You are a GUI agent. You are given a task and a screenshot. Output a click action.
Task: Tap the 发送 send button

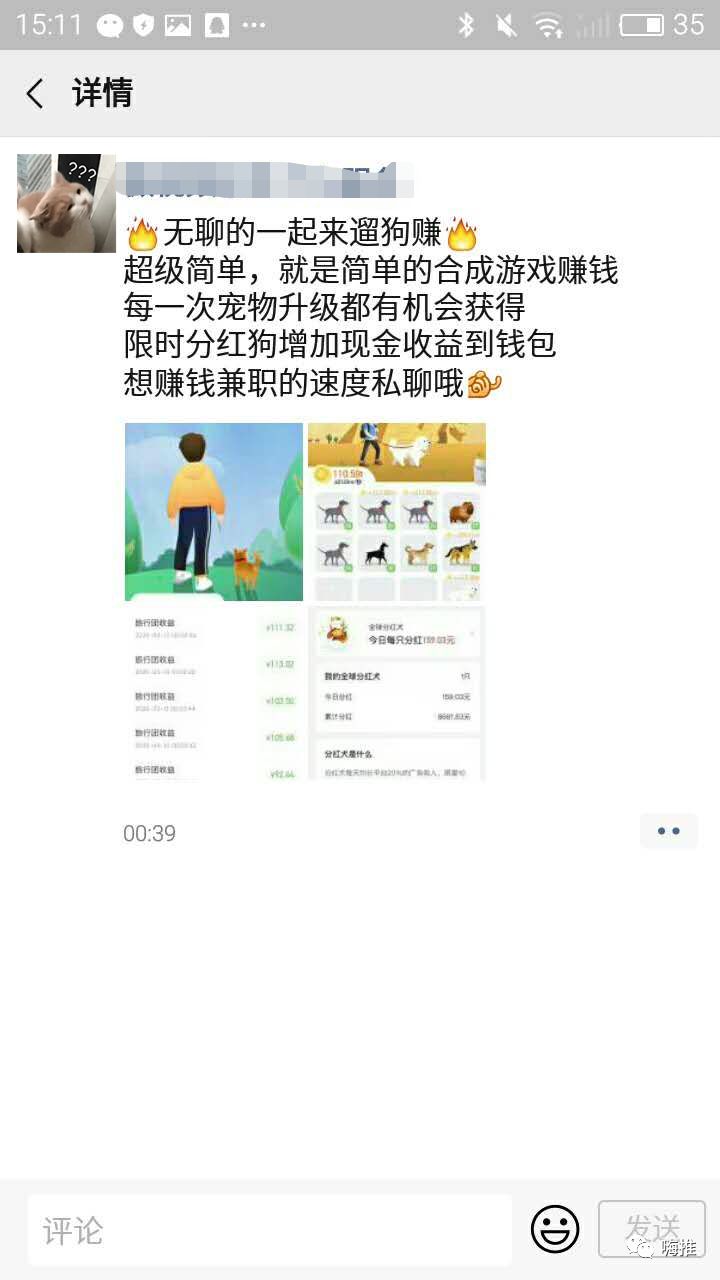(652, 1229)
